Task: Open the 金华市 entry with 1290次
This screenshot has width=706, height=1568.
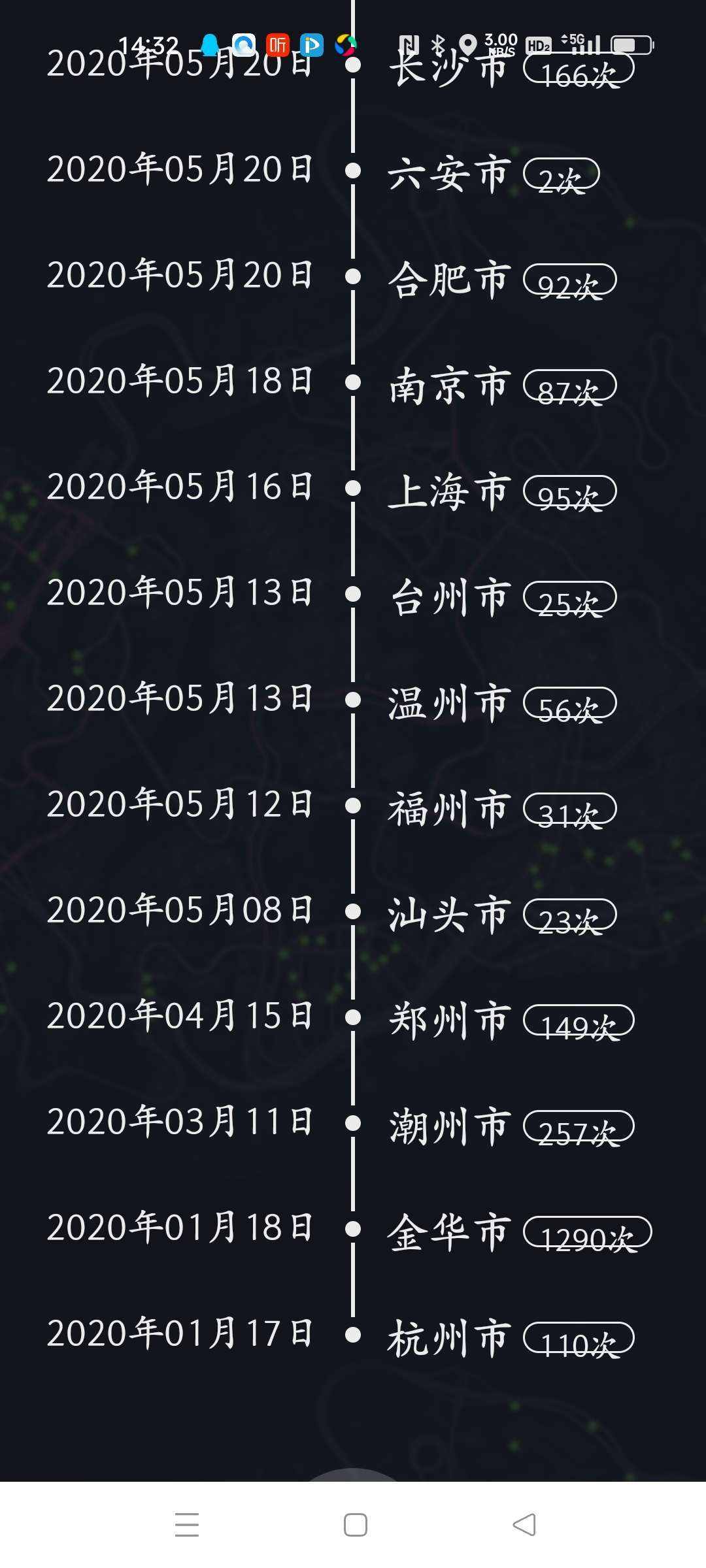Action: (x=448, y=1232)
